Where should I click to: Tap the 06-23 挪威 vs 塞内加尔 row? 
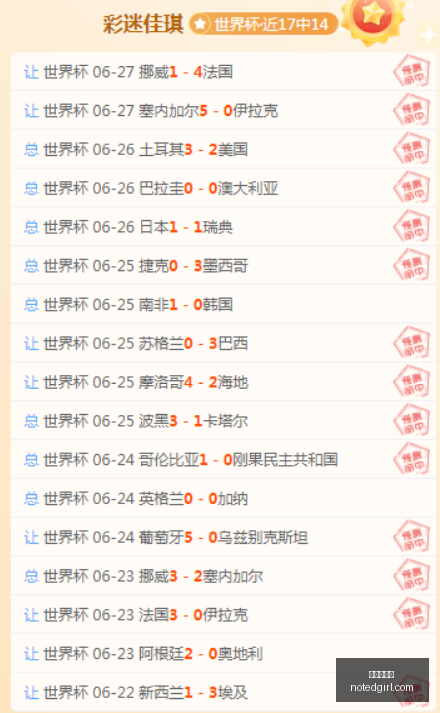click(223, 576)
